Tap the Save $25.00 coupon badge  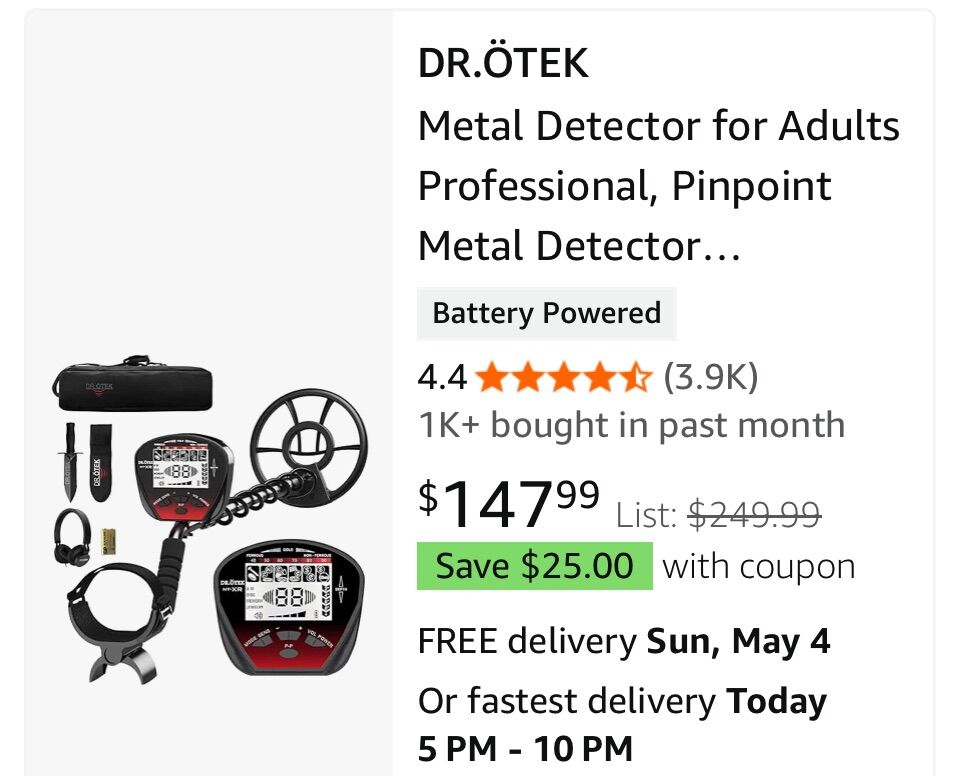pos(535,566)
